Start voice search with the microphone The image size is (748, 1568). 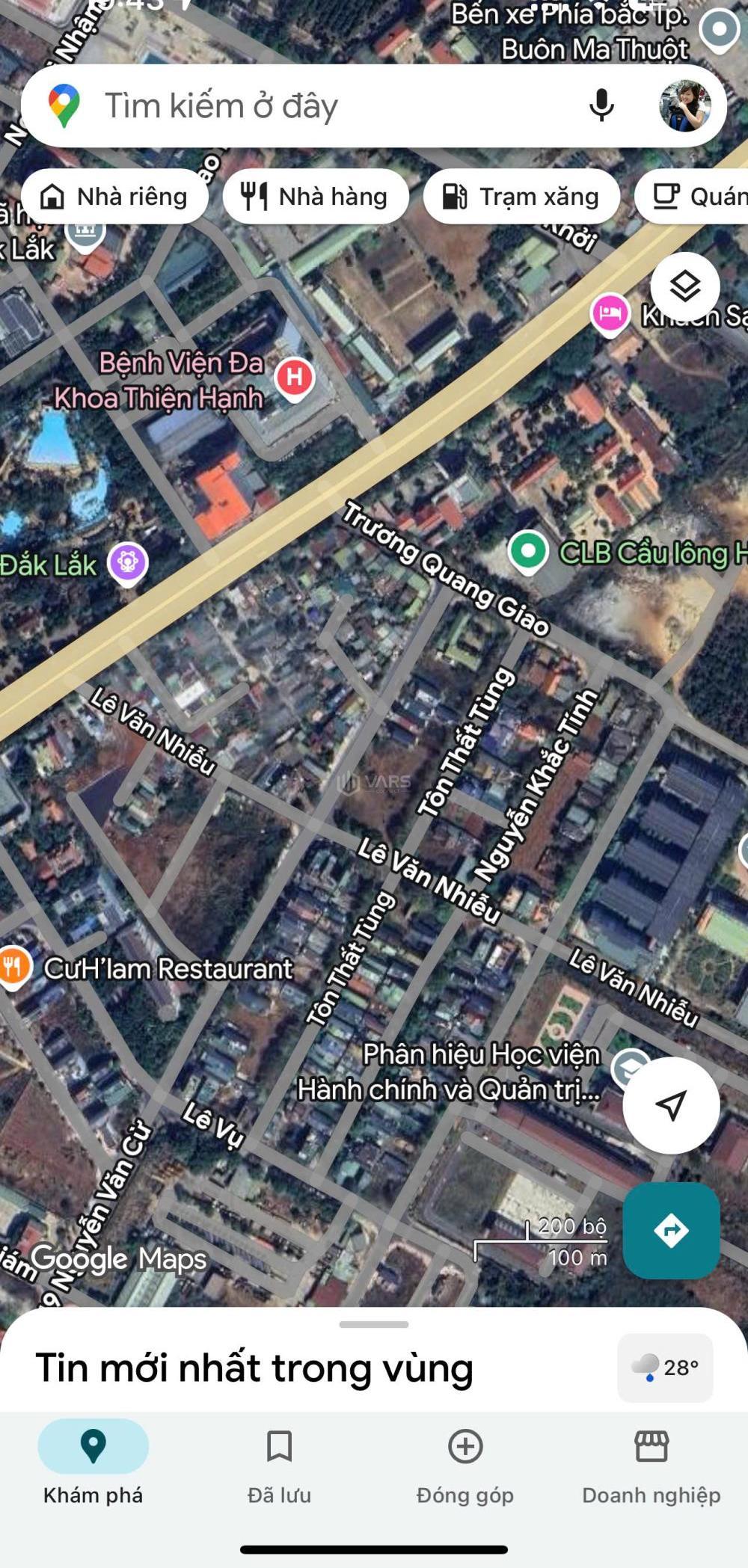point(601,105)
